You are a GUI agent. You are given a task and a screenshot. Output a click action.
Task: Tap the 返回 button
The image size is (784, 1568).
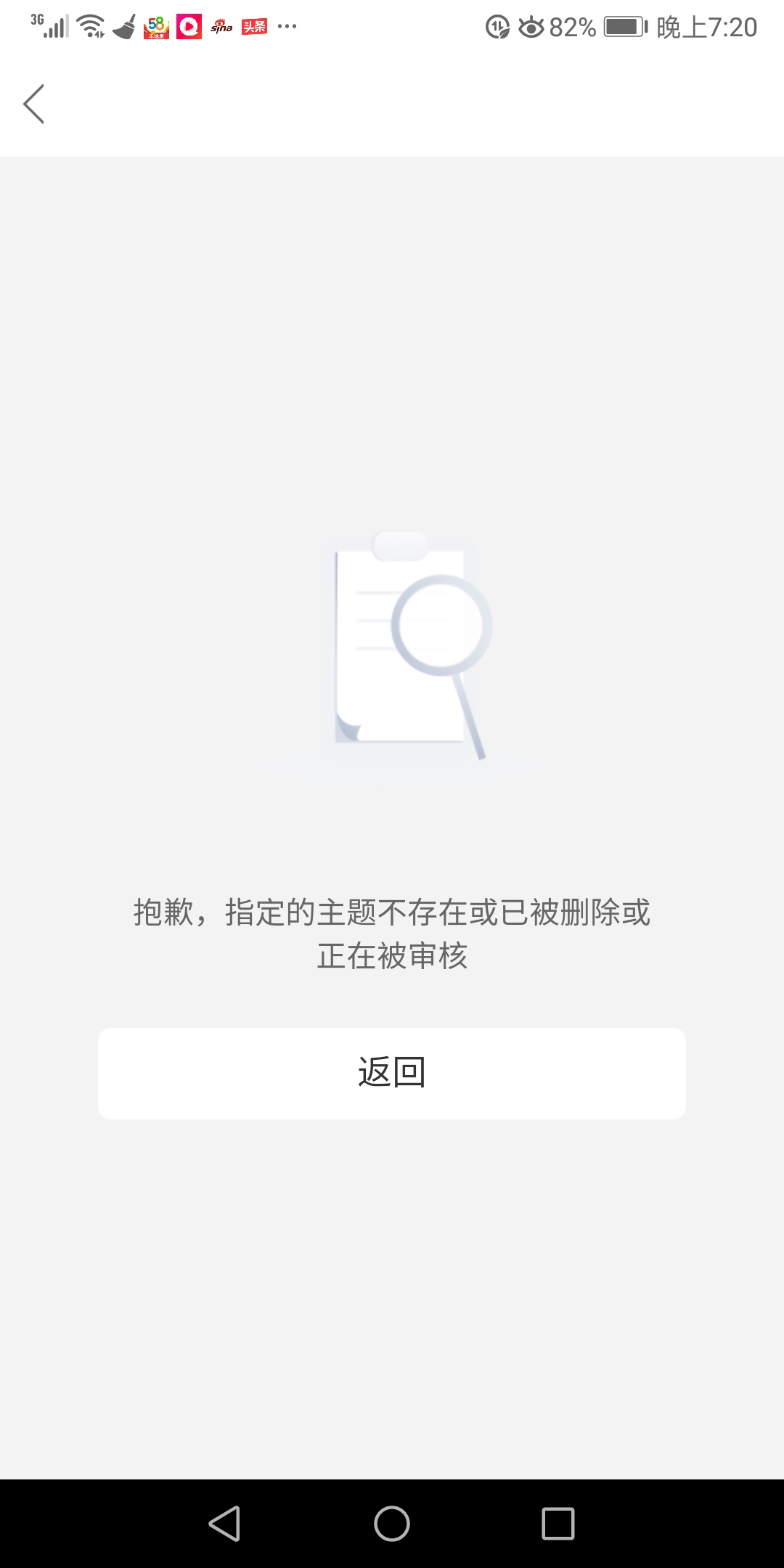click(x=392, y=1073)
